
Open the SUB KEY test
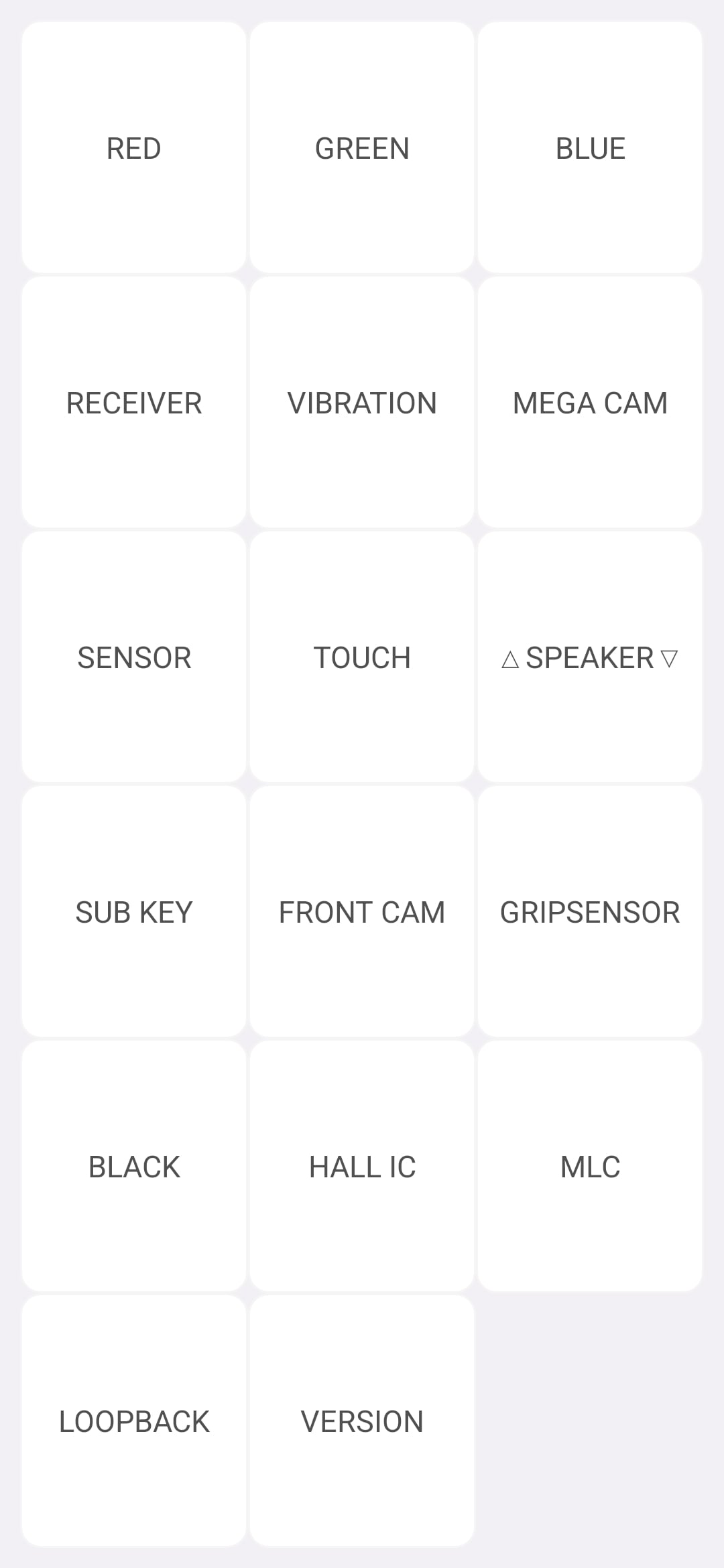[134, 912]
